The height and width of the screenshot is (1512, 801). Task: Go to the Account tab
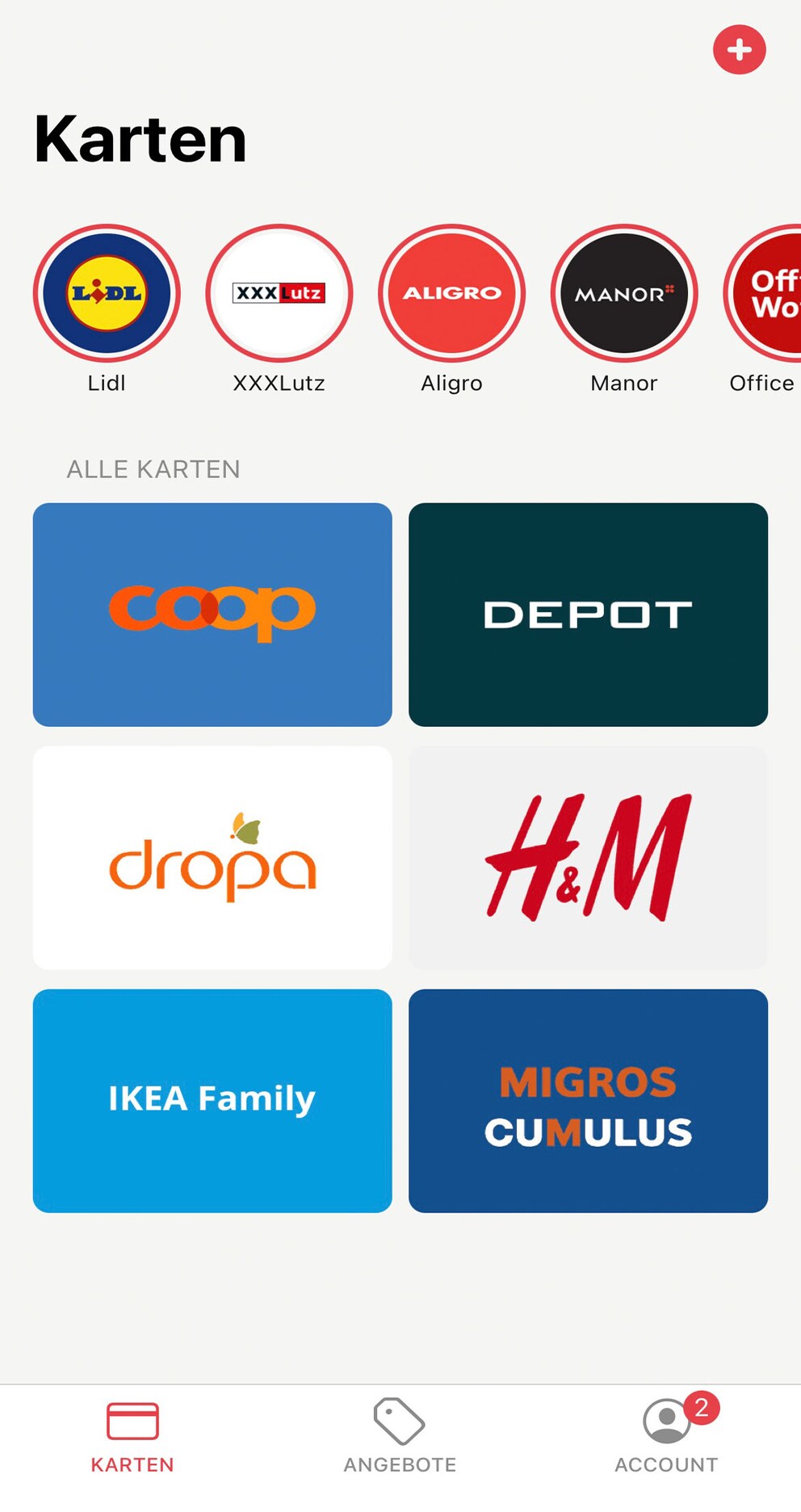tap(667, 1438)
